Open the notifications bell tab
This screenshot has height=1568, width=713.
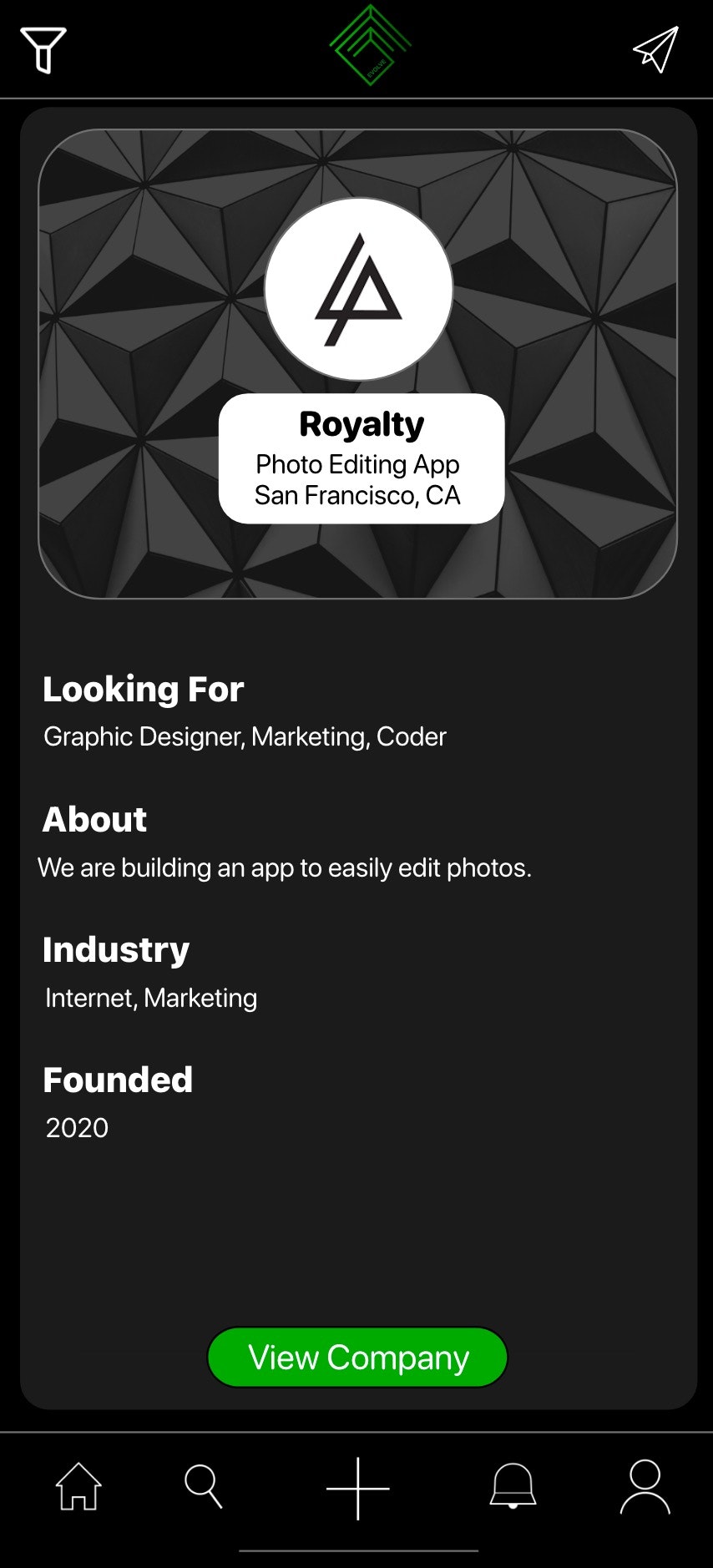point(513,1486)
